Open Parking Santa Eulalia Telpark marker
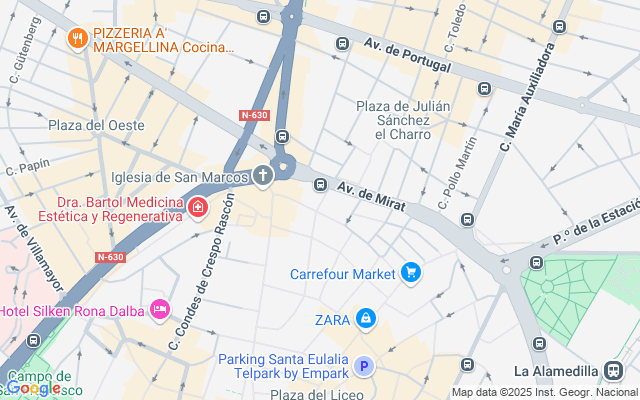 364,366
